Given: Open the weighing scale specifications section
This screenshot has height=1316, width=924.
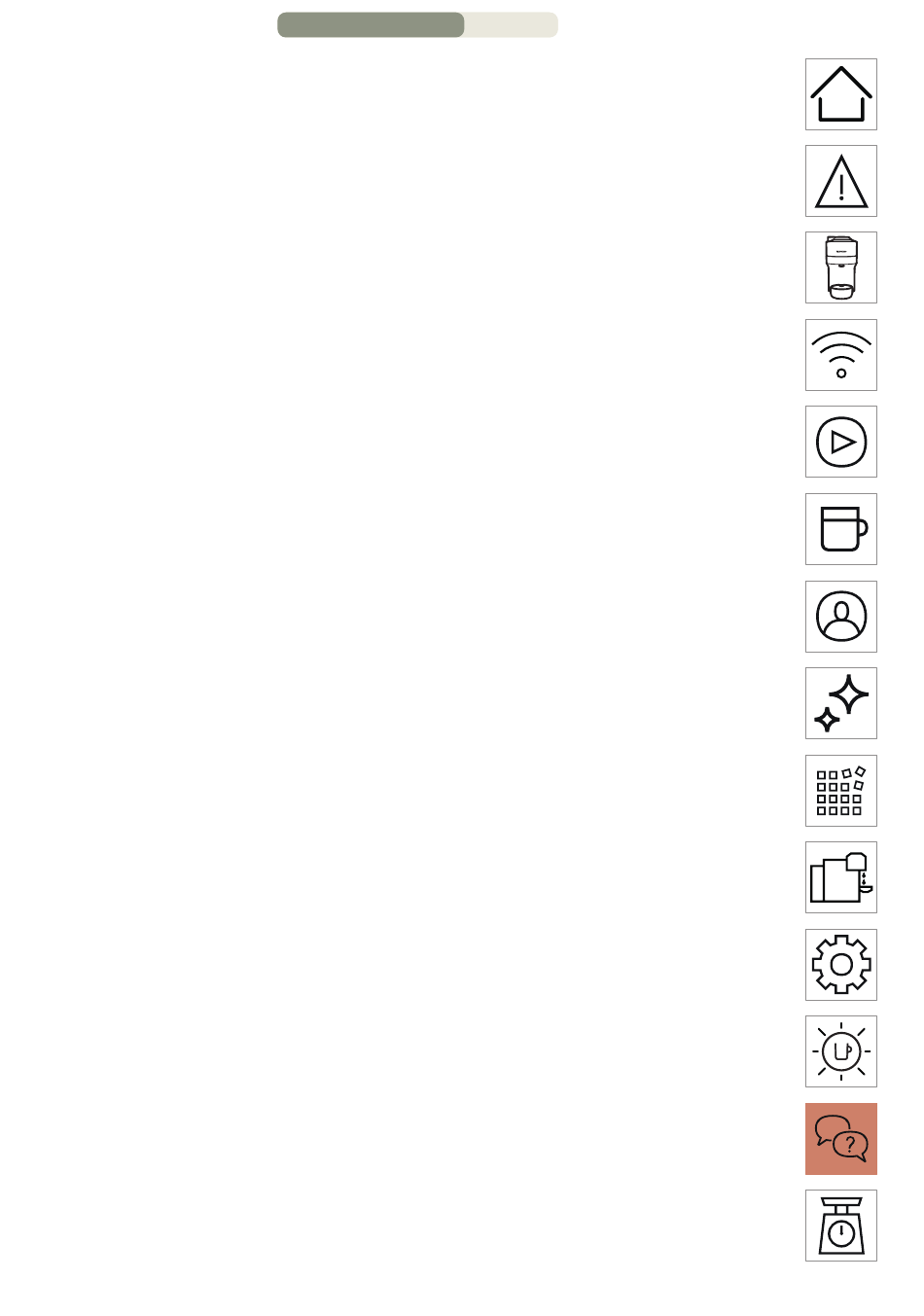Looking at the screenshot, I should tap(840, 1226).
